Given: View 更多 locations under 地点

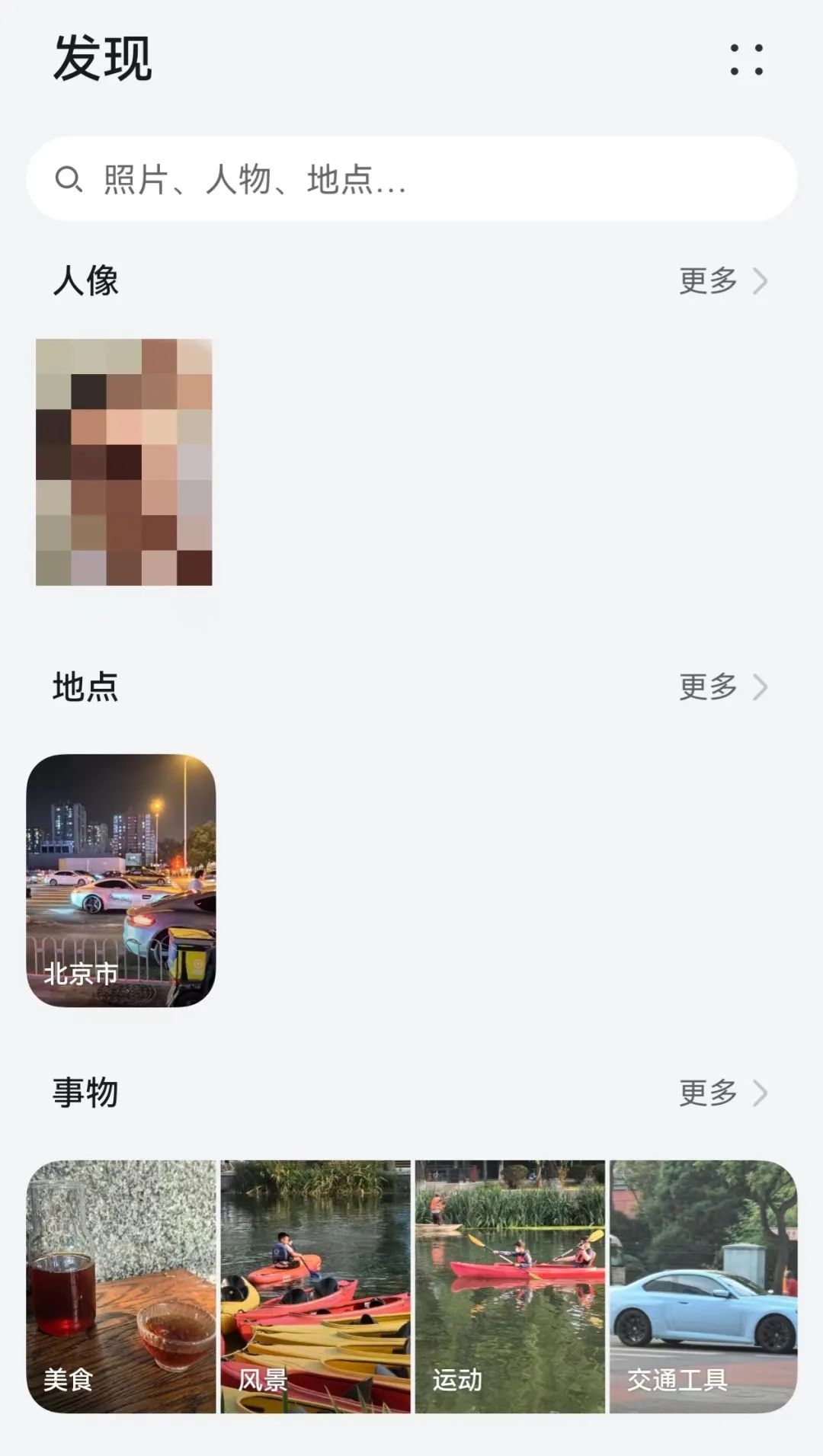Looking at the screenshot, I should 722,687.
